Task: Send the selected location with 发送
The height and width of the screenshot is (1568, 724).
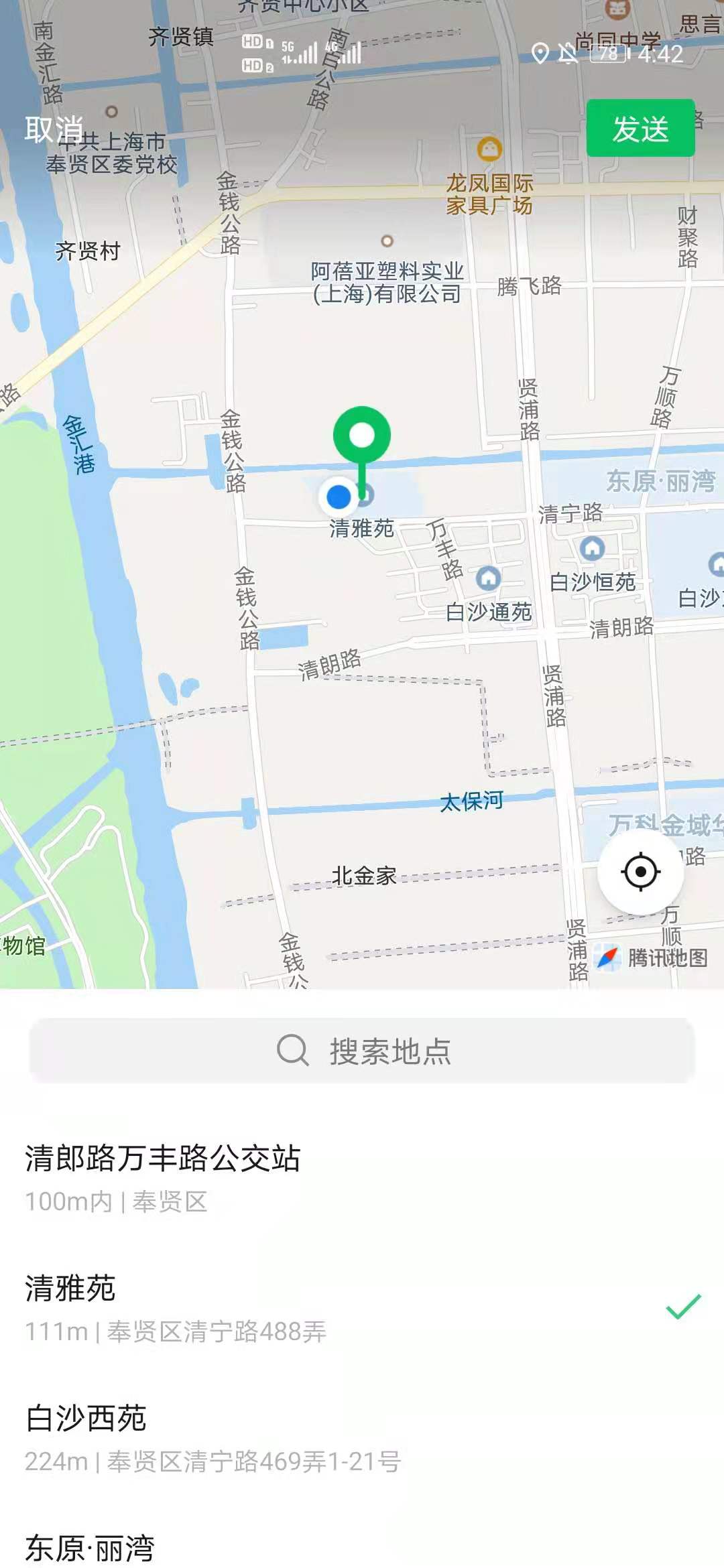Action: (x=640, y=129)
